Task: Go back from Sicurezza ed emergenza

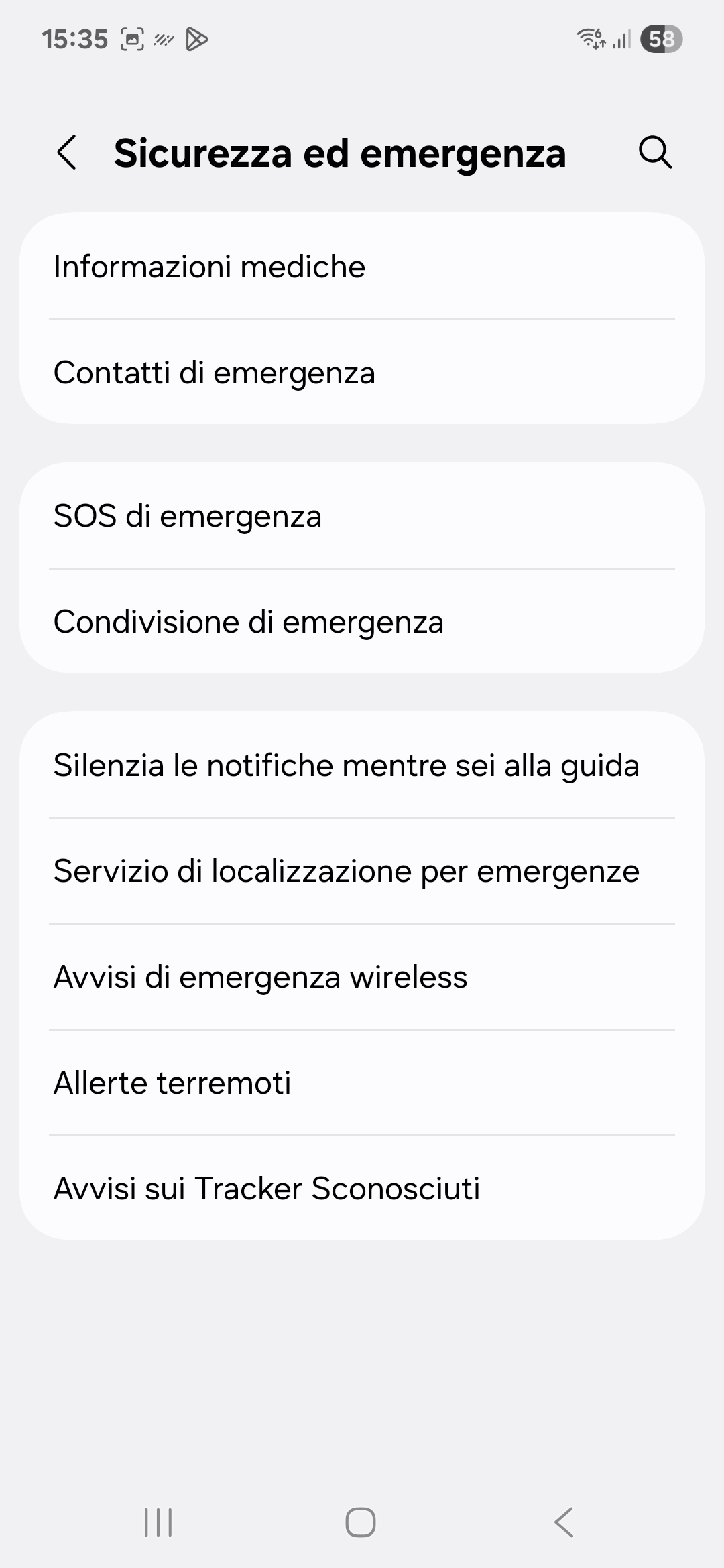Action: (67, 153)
